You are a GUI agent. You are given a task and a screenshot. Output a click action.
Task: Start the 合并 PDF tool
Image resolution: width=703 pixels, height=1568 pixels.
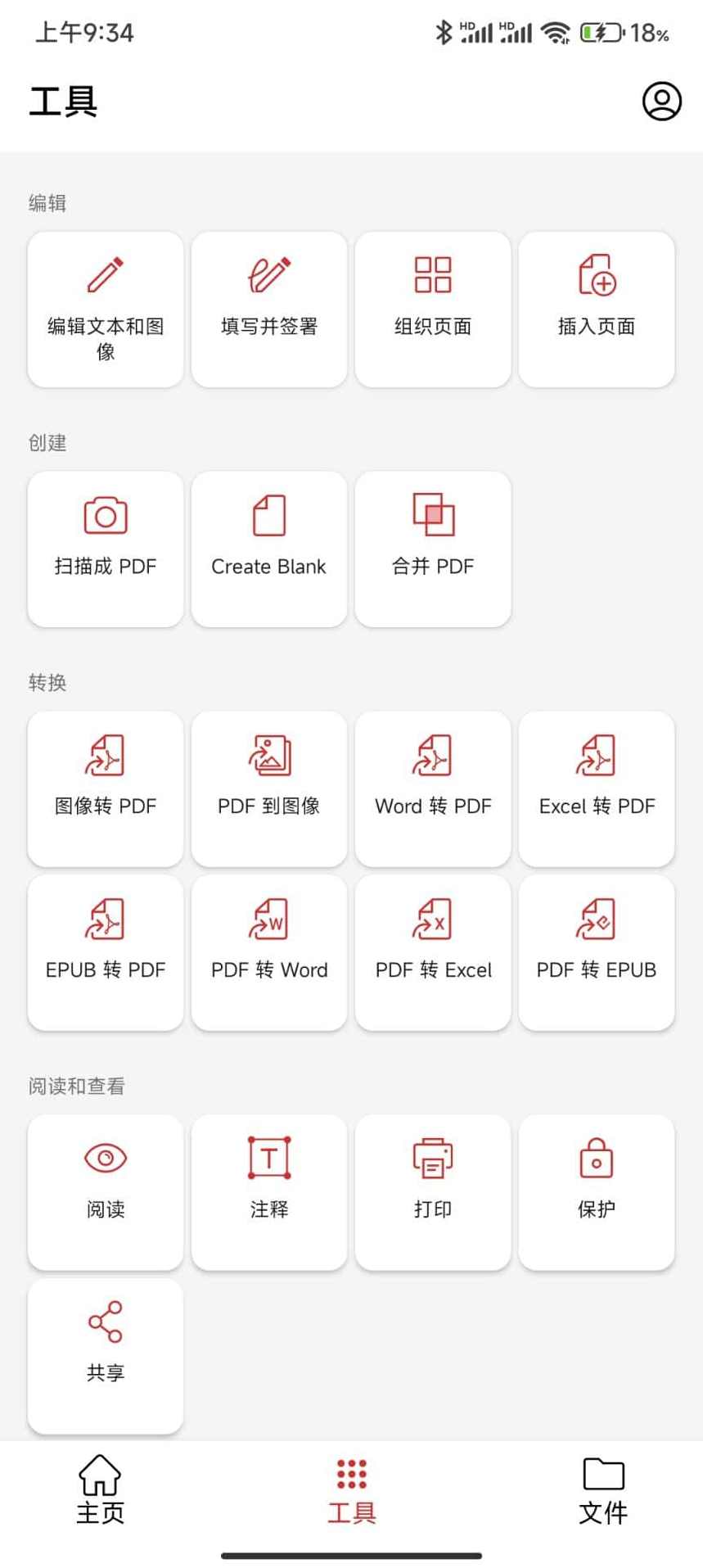[432, 547]
